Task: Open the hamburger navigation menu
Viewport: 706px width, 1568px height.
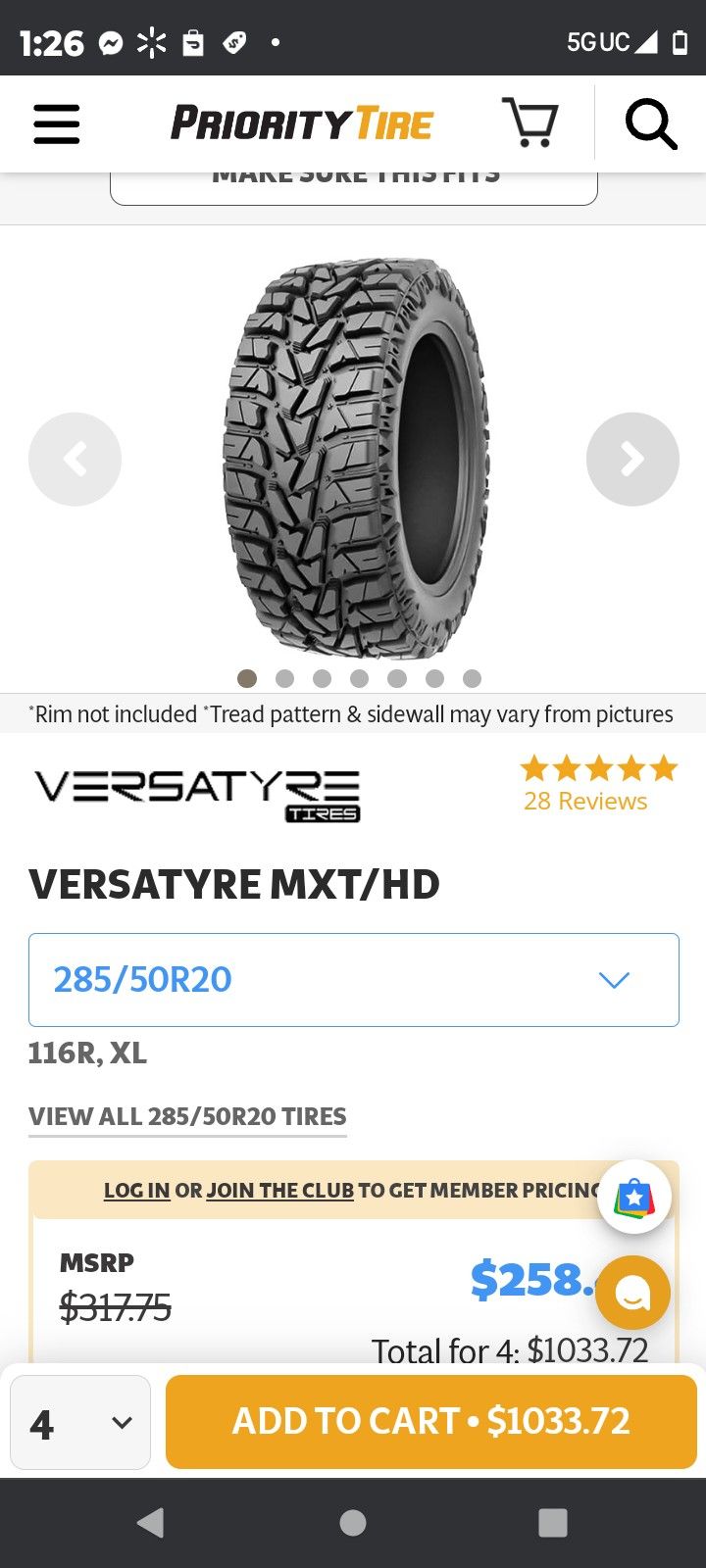Action: [56, 124]
